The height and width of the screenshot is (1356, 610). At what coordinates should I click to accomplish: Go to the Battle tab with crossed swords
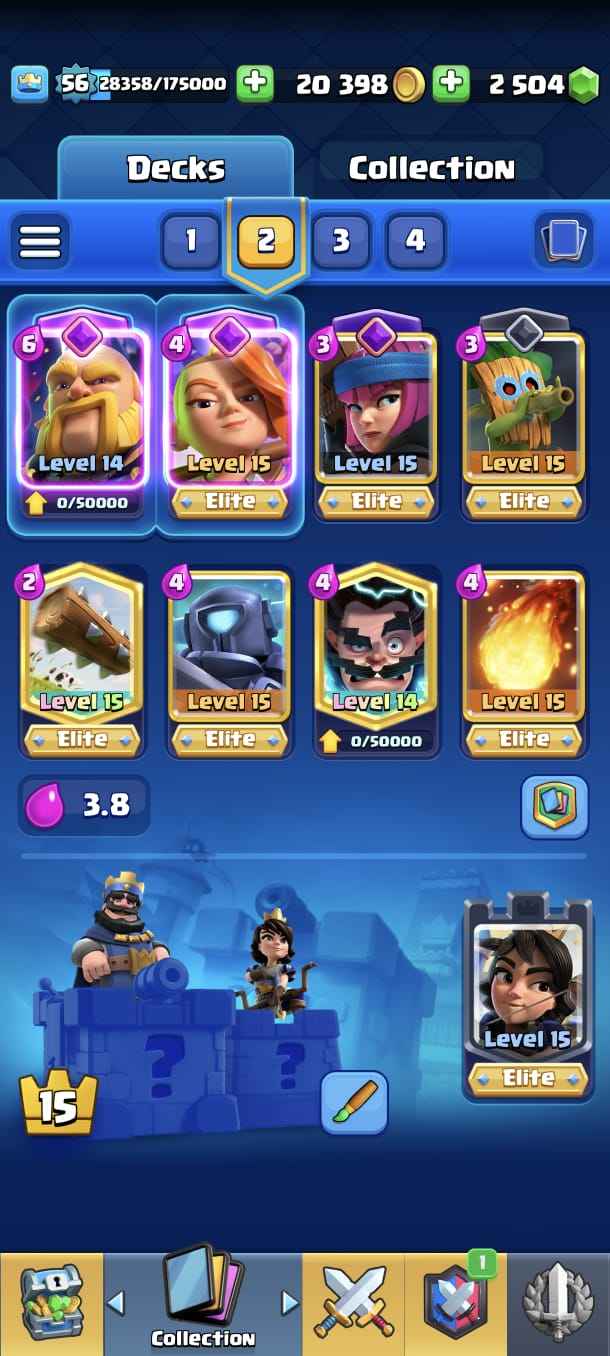click(353, 1299)
